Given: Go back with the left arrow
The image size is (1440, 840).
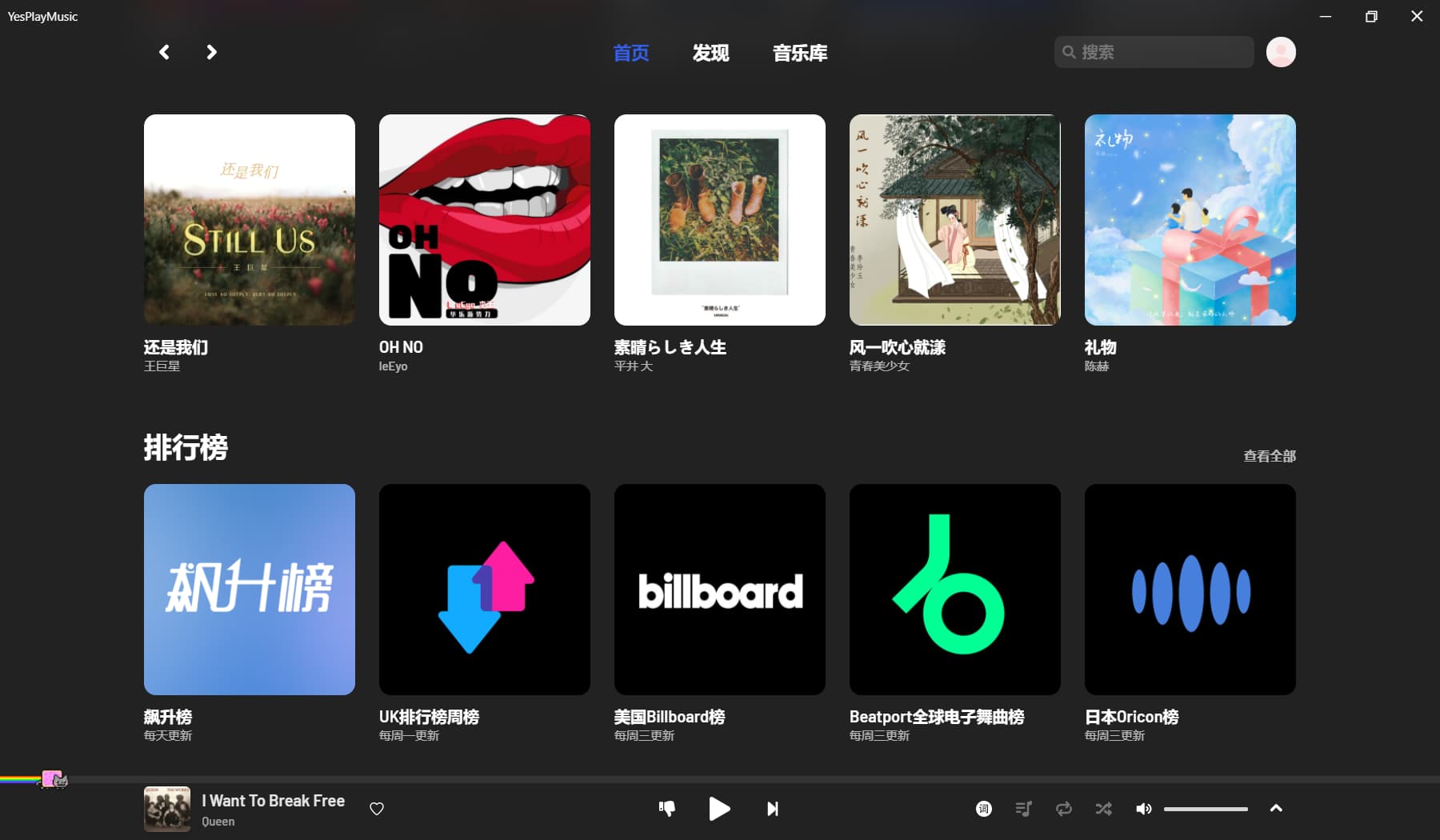Looking at the screenshot, I should (x=164, y=52).
